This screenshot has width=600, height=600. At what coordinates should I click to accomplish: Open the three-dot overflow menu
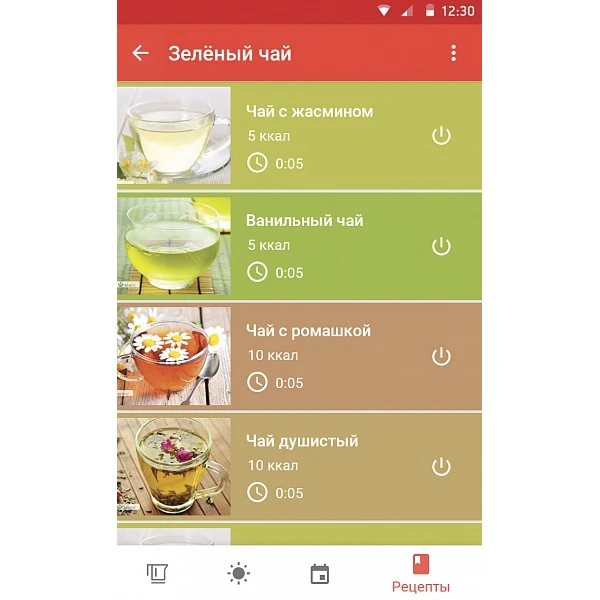(453, 53)
